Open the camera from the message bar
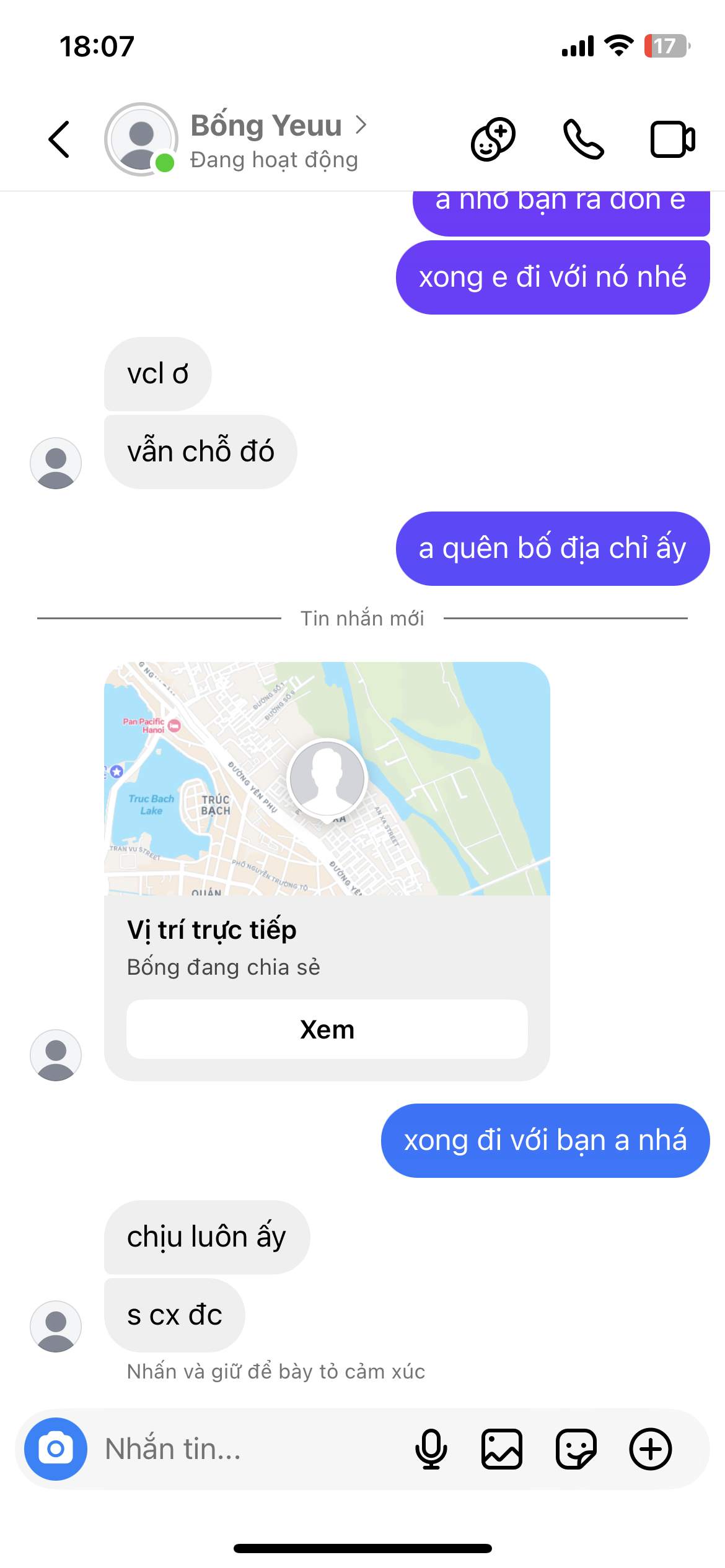Image resolution: width=725 pixels, height=1568 pixels. point(56,1449)
